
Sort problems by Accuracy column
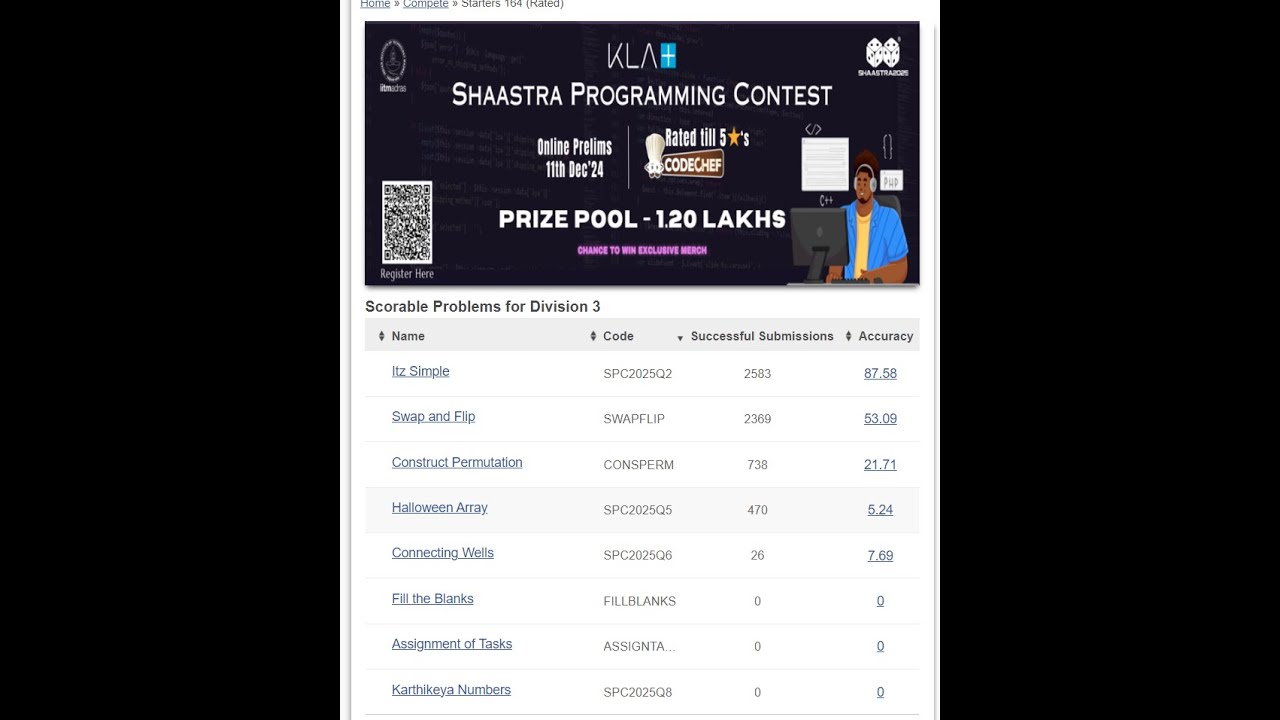click(x=885, y=336)
